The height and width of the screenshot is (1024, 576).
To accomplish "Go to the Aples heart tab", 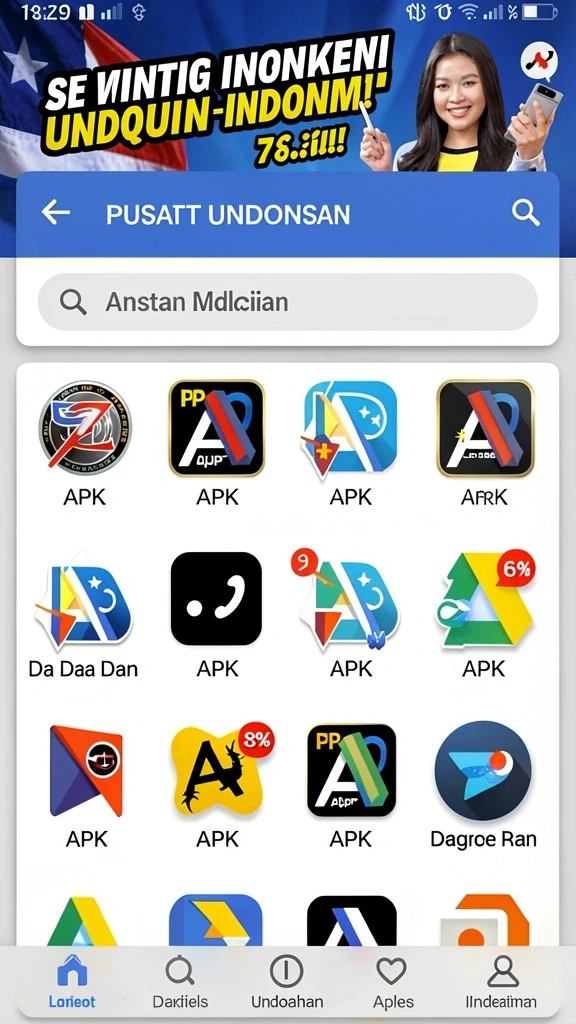I will [x=392, y=982].
